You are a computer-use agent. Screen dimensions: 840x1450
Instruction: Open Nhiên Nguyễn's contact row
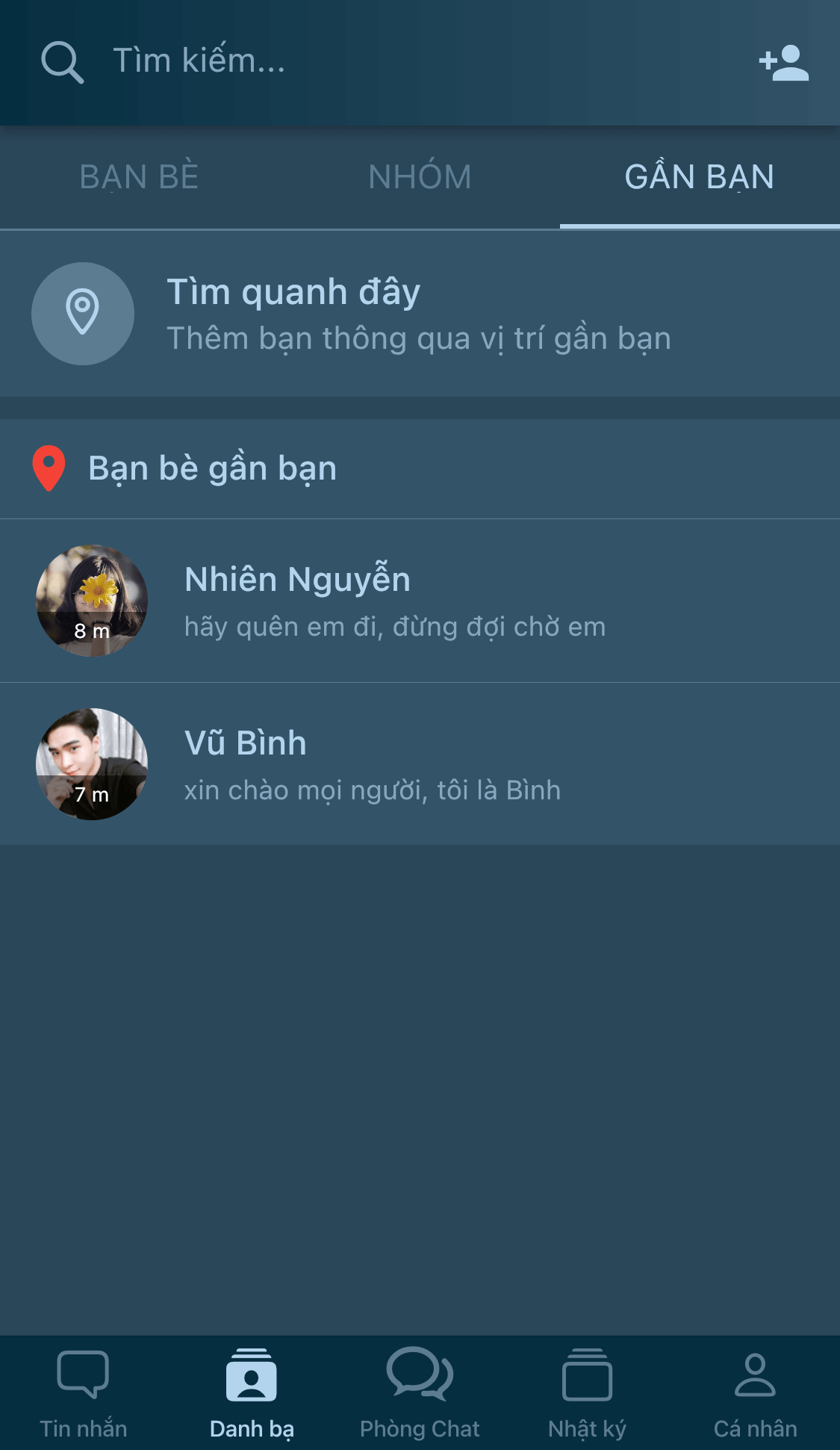pos(418,601)
